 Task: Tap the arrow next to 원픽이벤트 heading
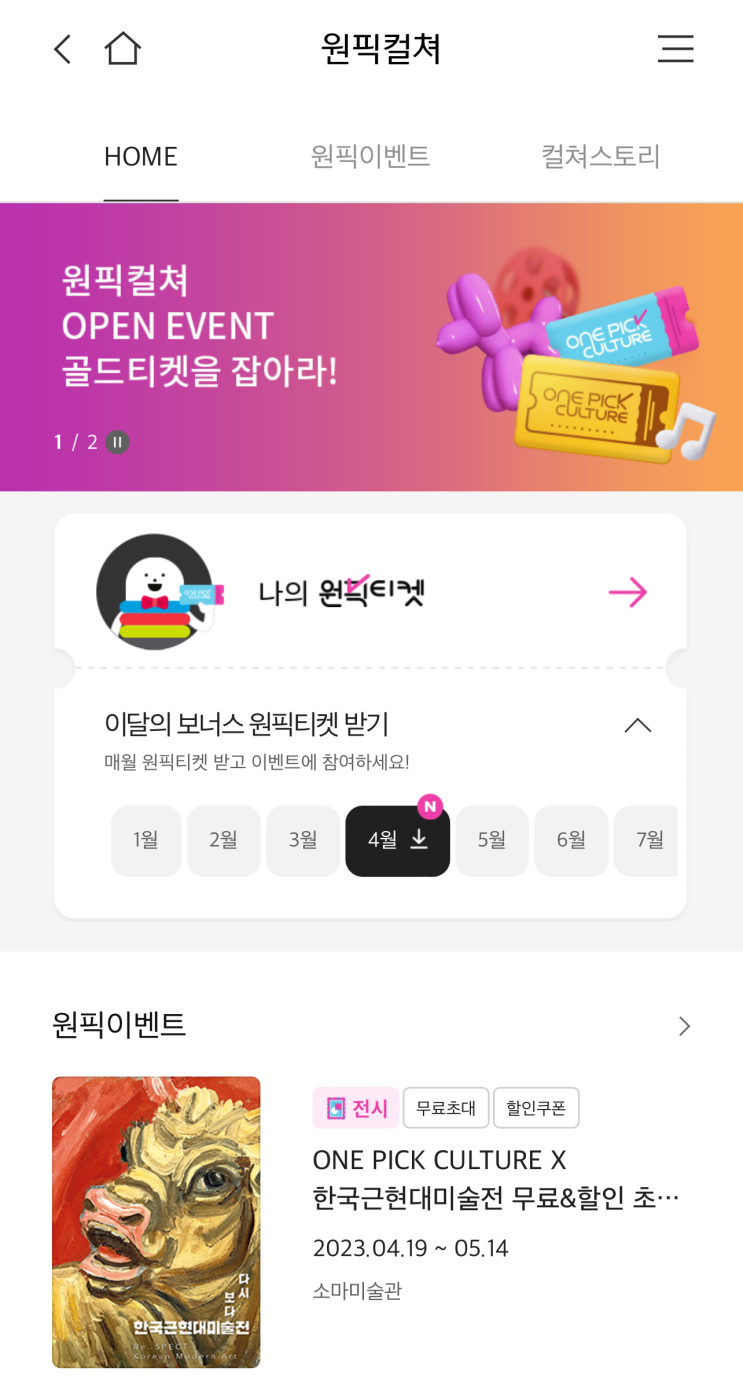pyautogui.click(x=684, y=1026)
